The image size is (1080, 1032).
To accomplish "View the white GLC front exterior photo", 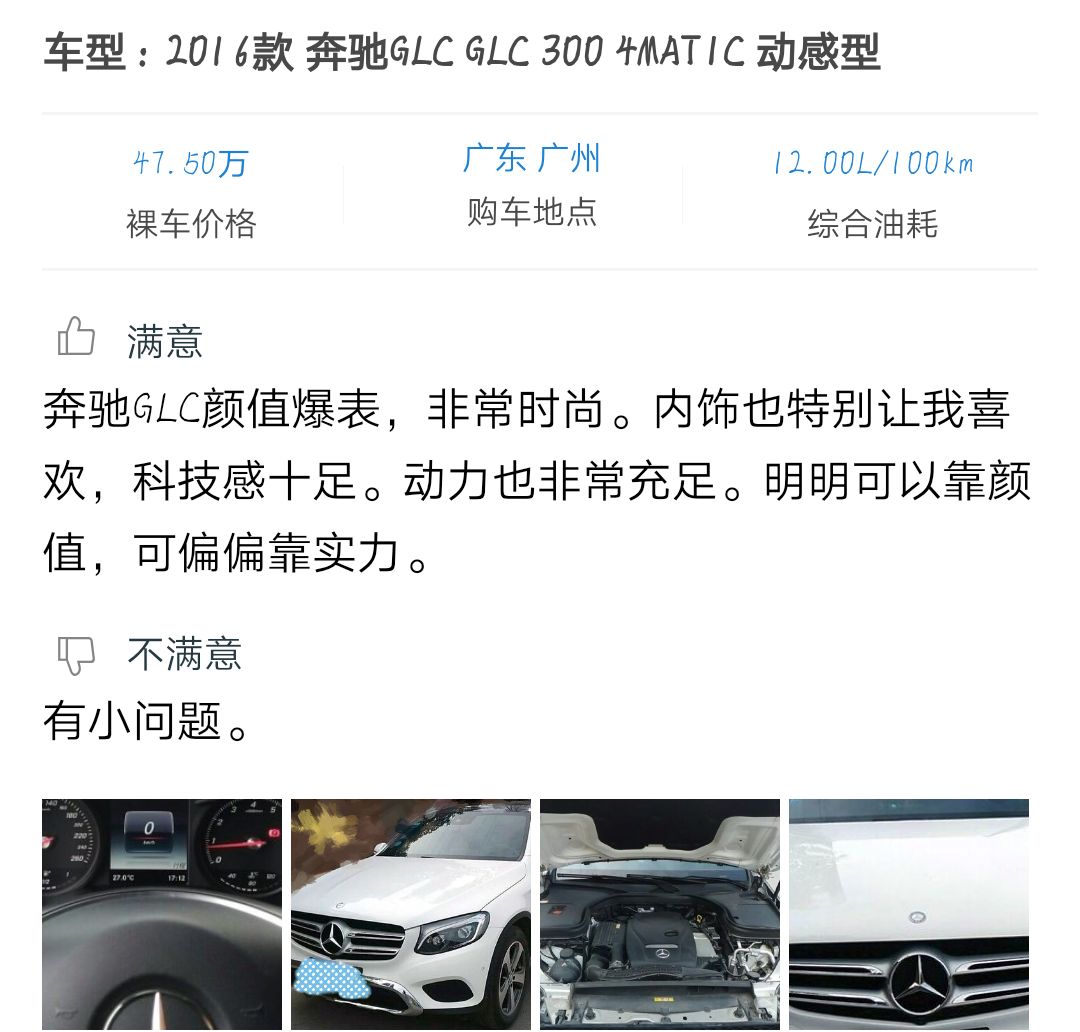I will 411,914.
